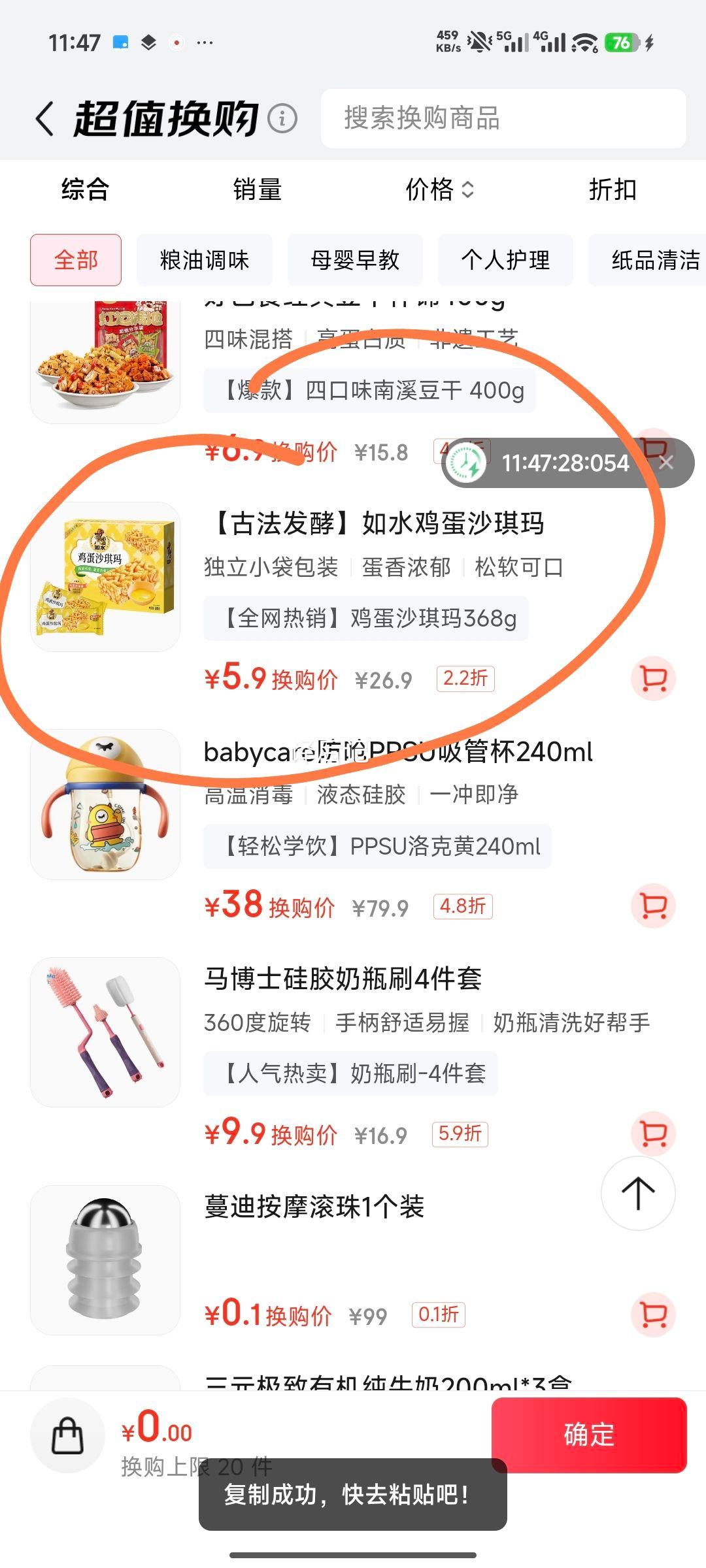This screenshot has width=706, height=1568.
Task: Activate the 个人护理 filter chip
Action: click(505, 260)
